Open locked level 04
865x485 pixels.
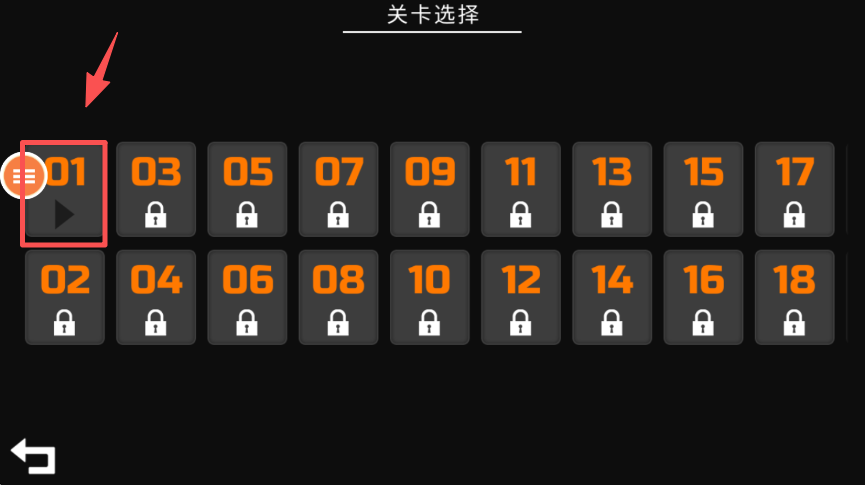pos(156,297)
